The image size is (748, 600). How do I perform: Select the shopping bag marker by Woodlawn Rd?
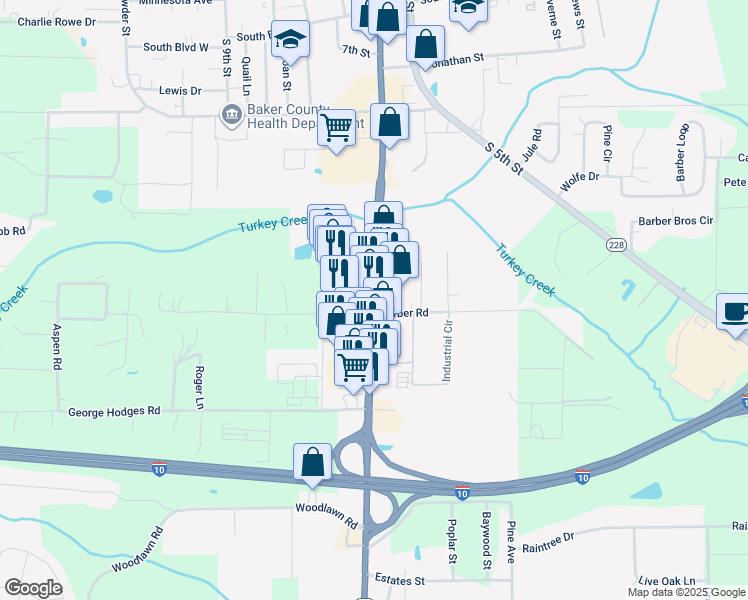pos(313,462)
